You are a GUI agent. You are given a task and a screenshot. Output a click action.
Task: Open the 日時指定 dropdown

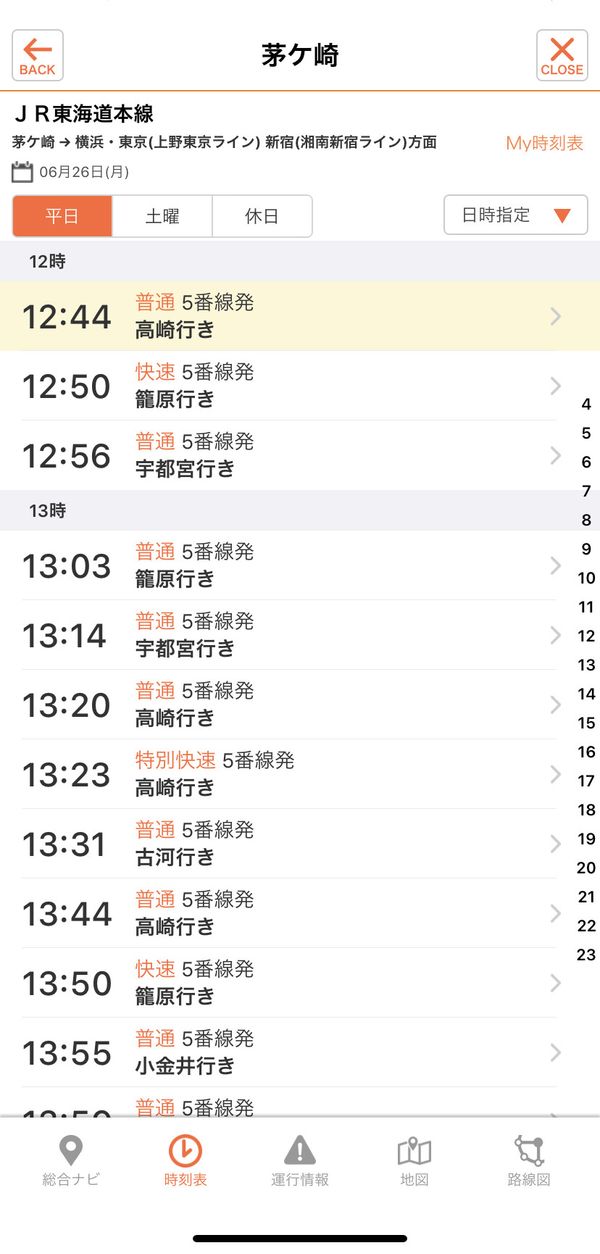click(x=516, y=215)
